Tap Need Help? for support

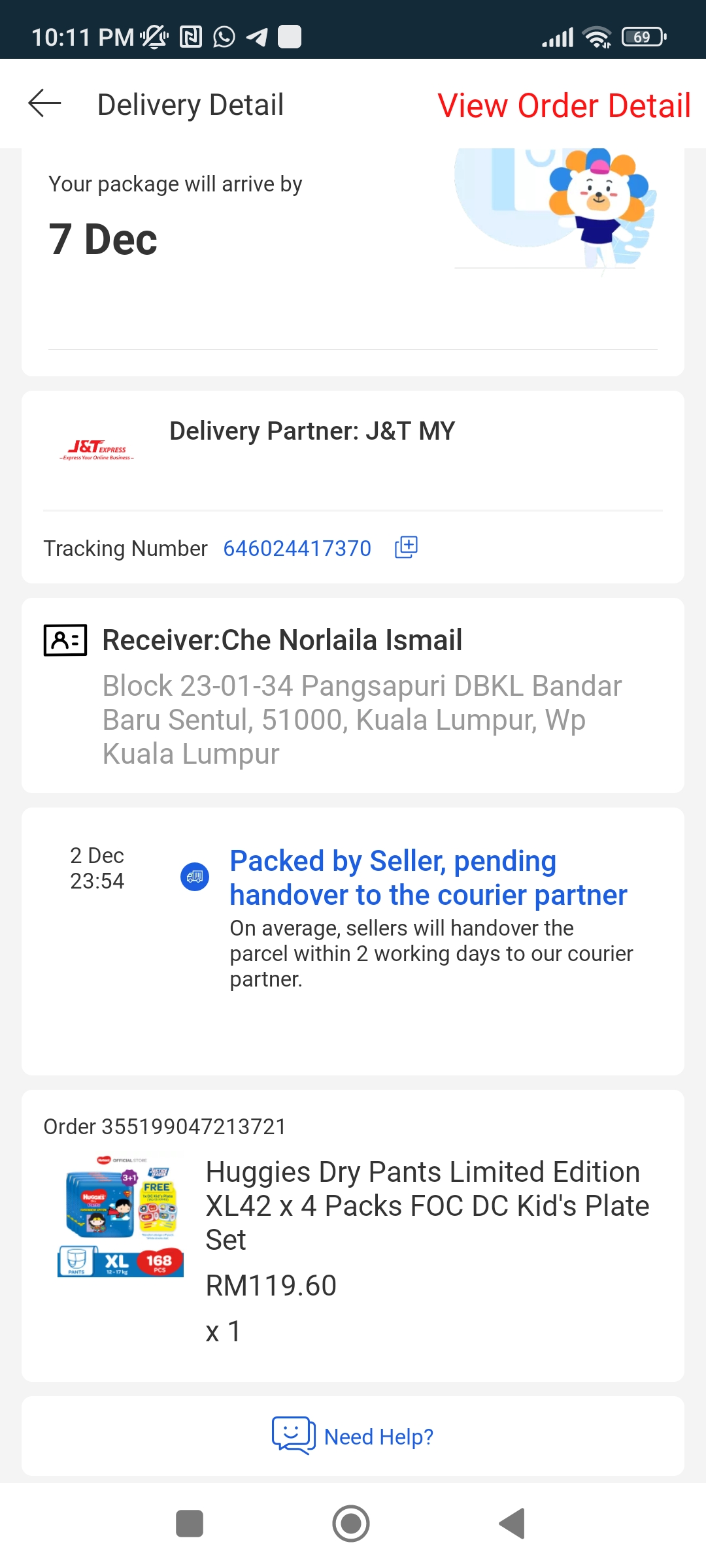pyautogui.click(x=353, y=1436)
